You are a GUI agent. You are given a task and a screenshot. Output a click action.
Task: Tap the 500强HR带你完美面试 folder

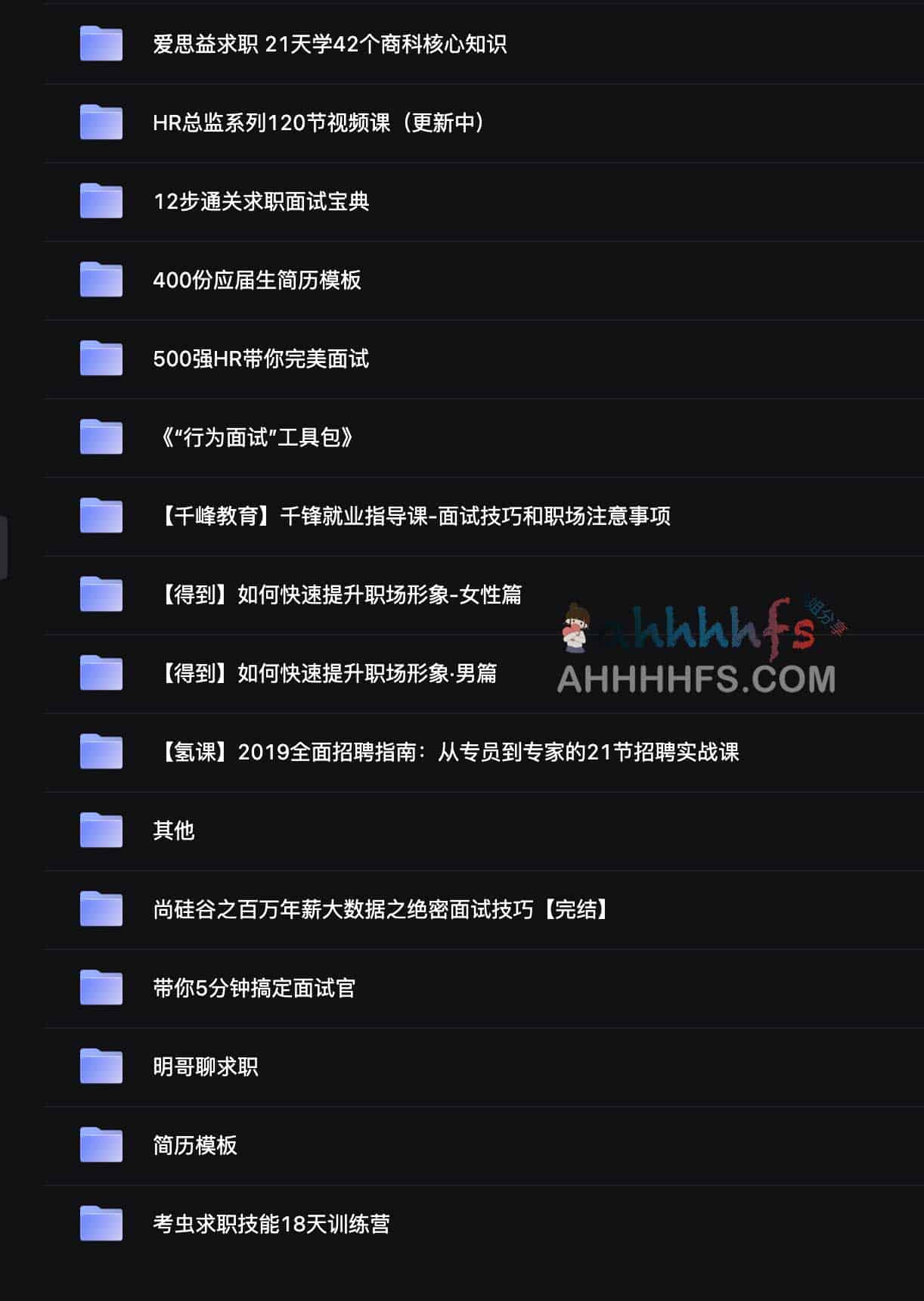[x=261, y=359]
